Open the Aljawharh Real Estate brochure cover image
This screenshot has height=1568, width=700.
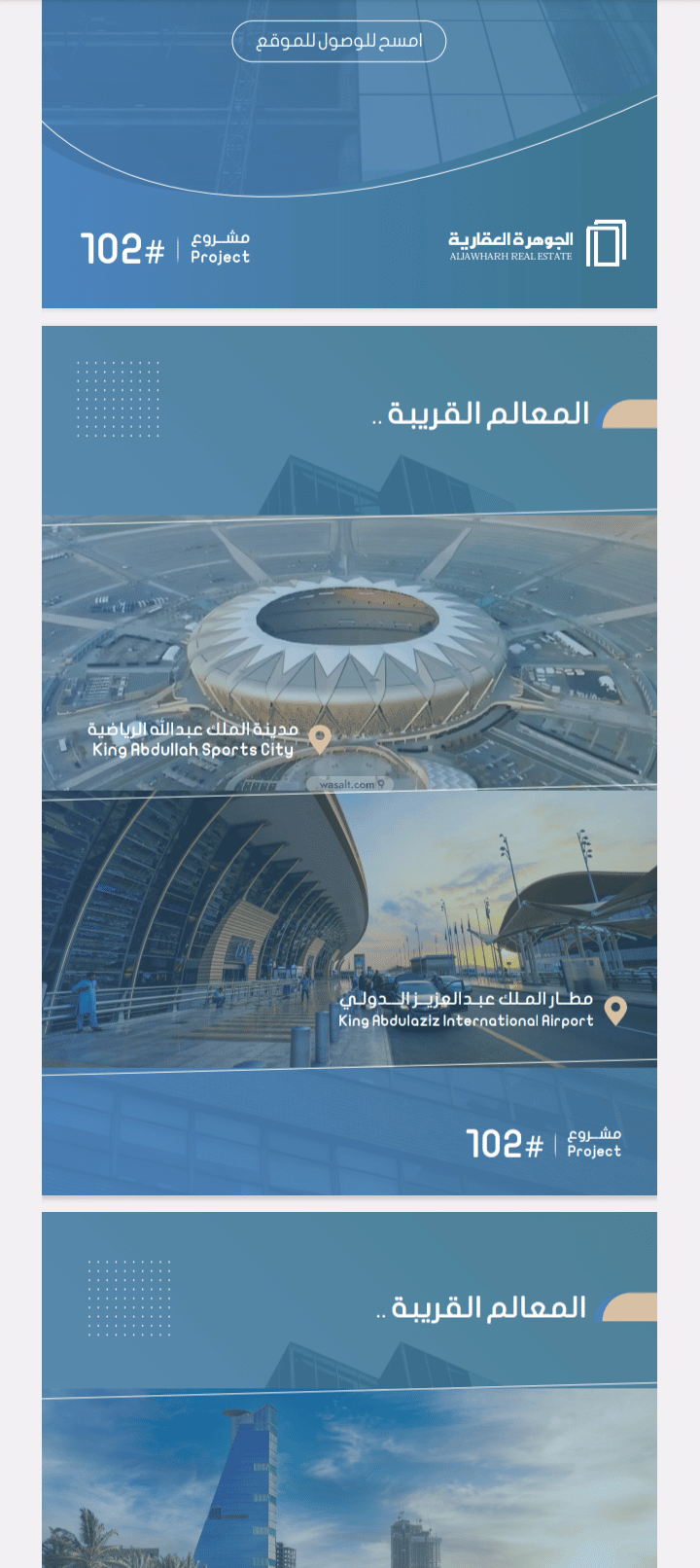[349, 156]
